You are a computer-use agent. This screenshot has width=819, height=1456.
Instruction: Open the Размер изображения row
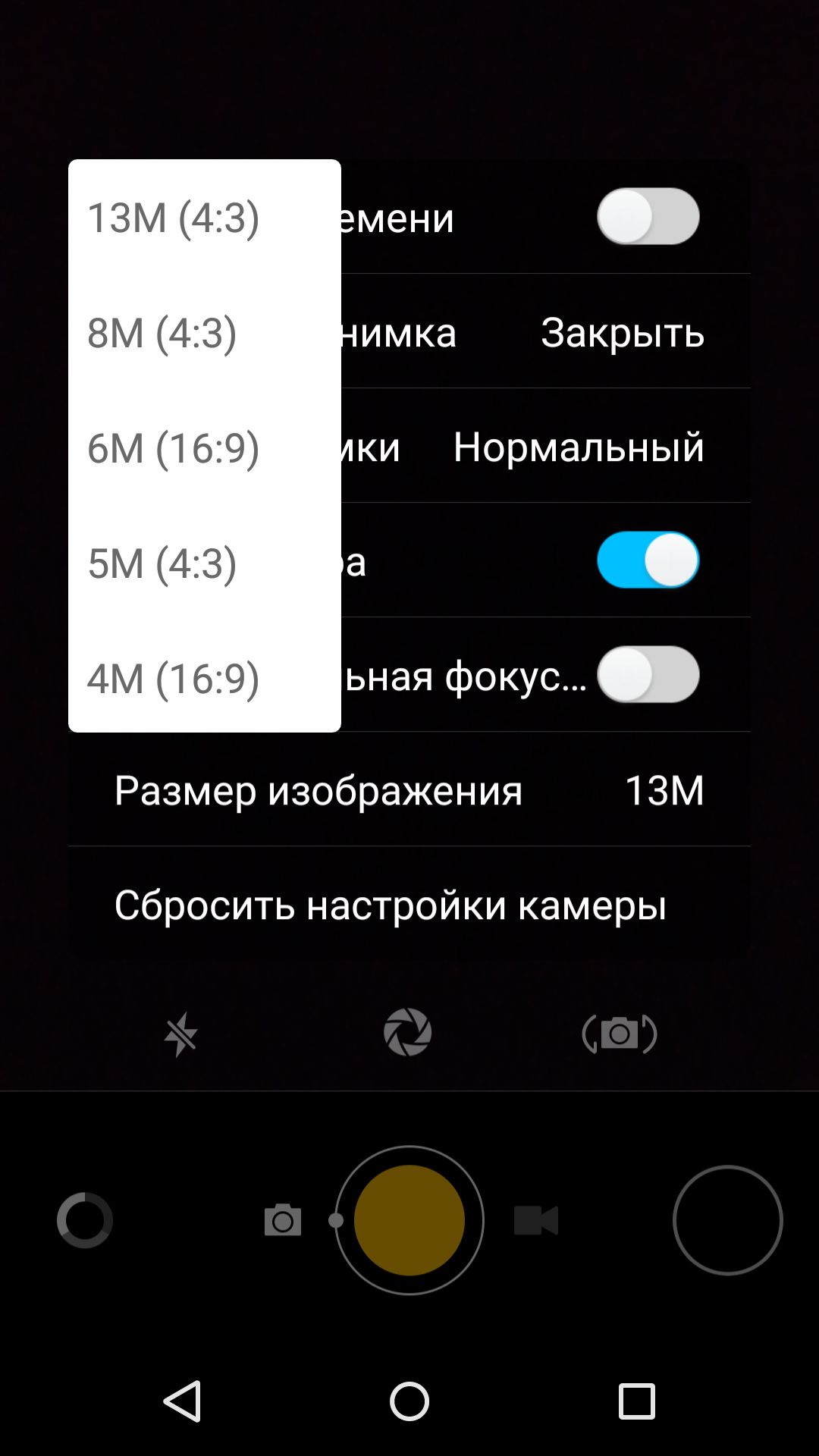pos(409,789)
